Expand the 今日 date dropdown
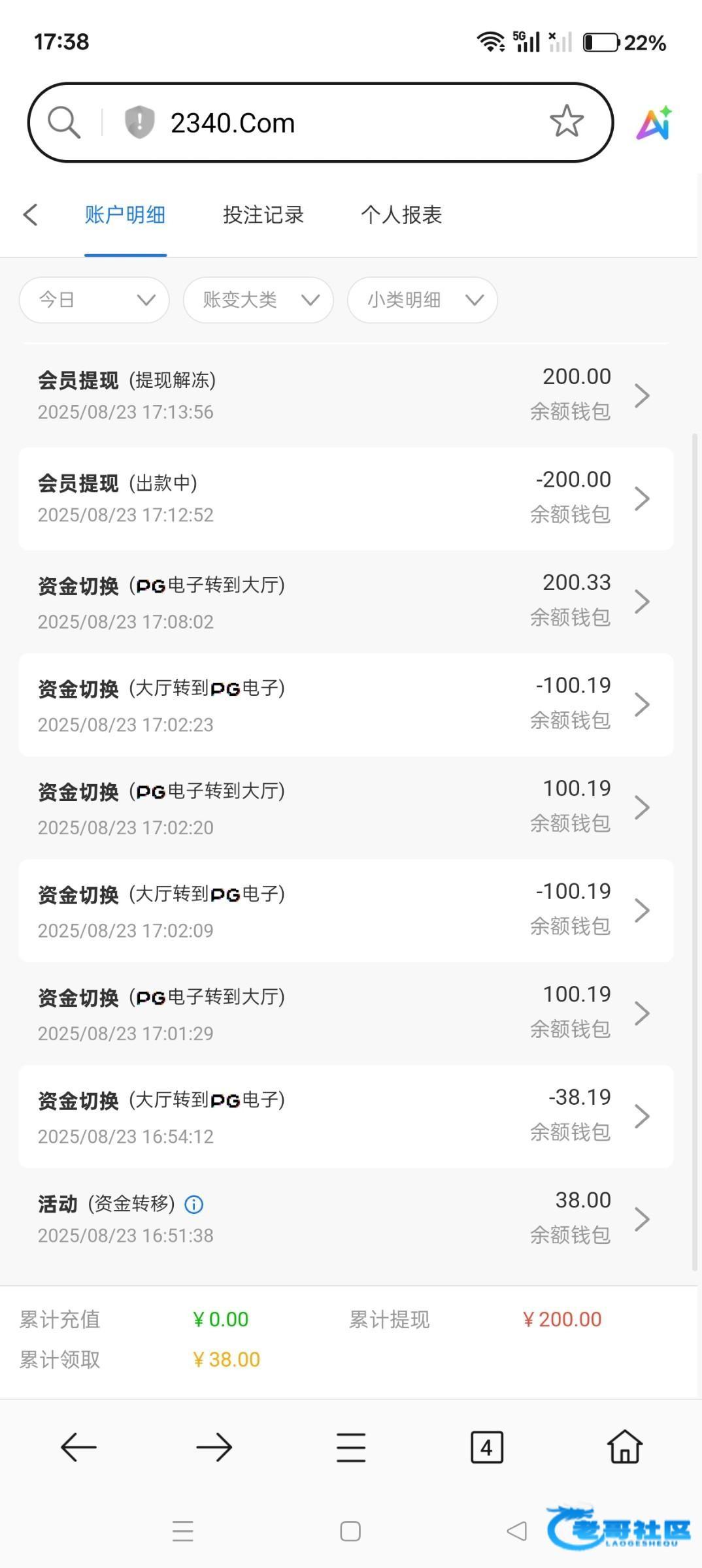The image size is (702, 1568). [94, 300]
